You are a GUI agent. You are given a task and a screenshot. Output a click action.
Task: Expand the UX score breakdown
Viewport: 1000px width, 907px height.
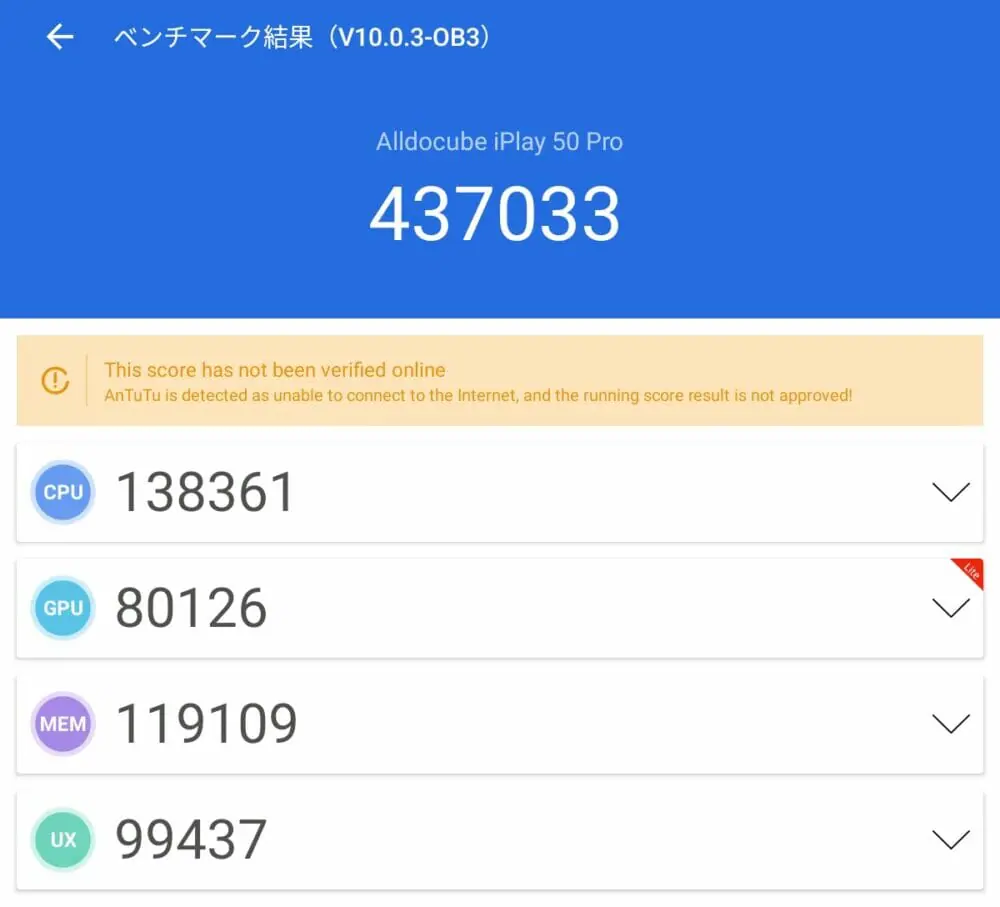(x=949, y=839)
